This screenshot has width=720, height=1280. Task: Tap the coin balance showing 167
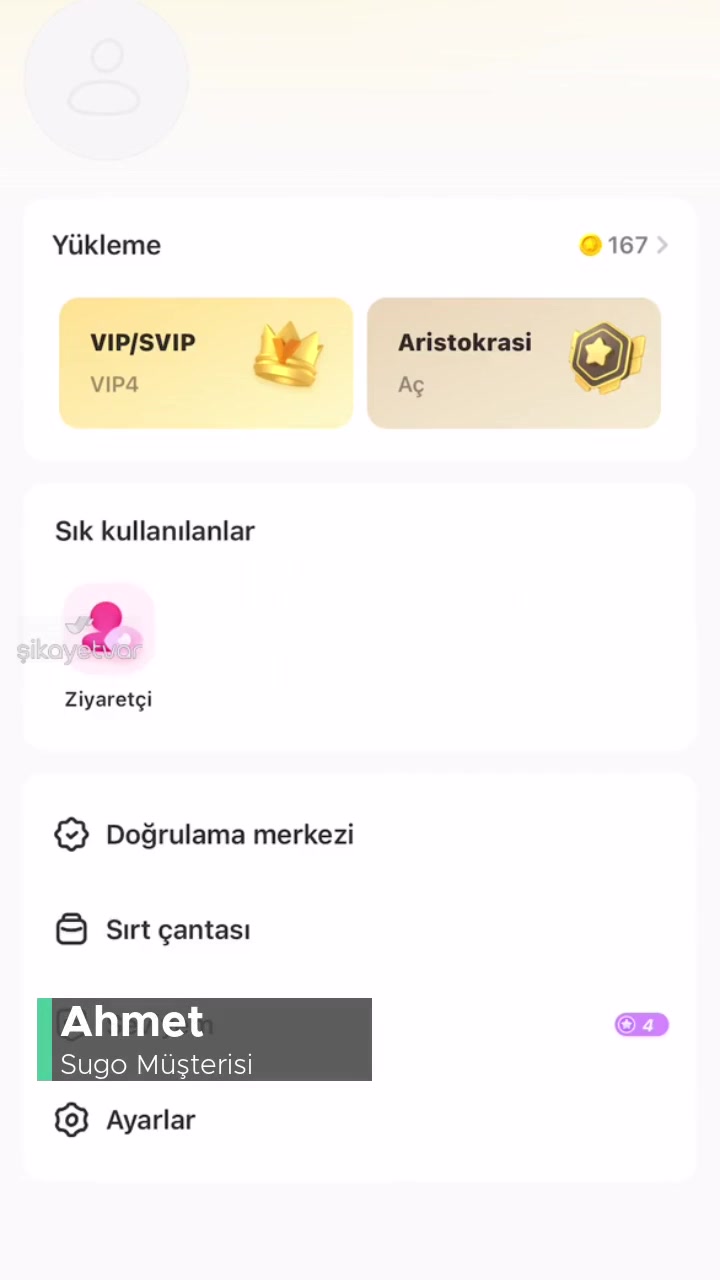tap(627, 245)
